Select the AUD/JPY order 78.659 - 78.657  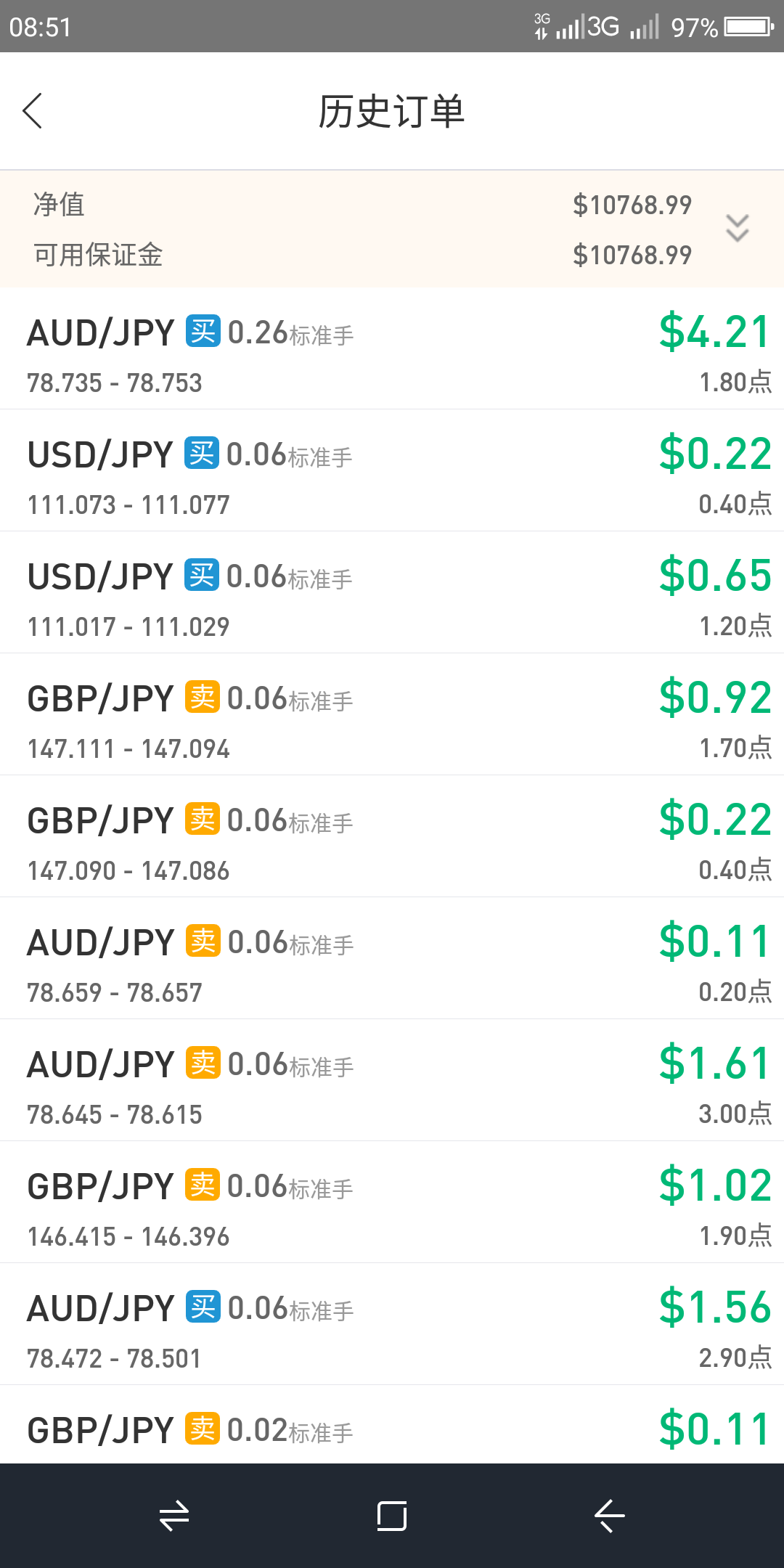392,958
